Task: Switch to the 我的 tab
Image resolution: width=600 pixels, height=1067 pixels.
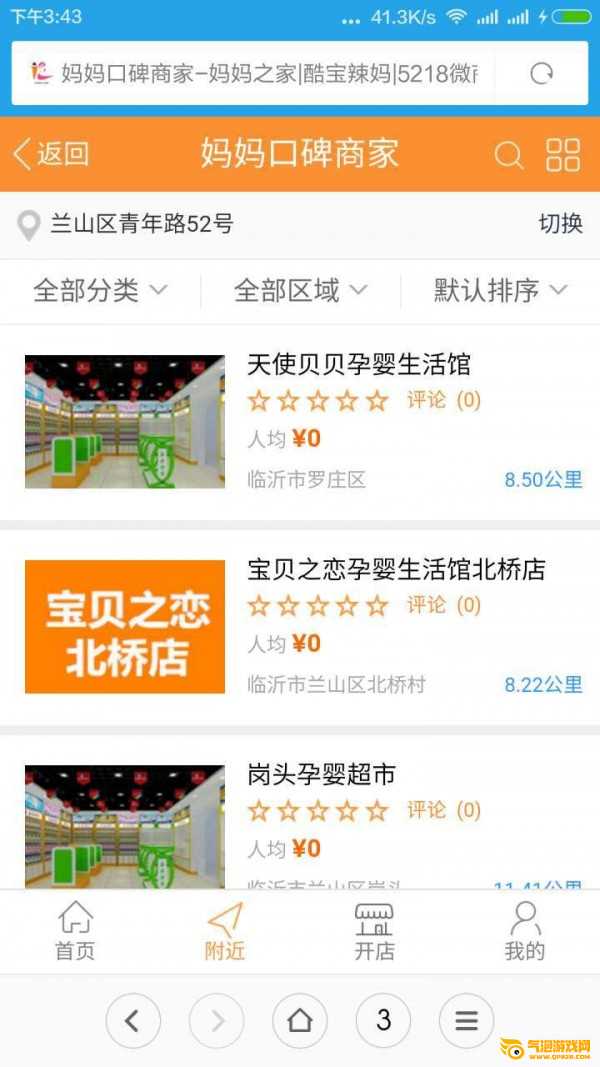Action: 524,931
